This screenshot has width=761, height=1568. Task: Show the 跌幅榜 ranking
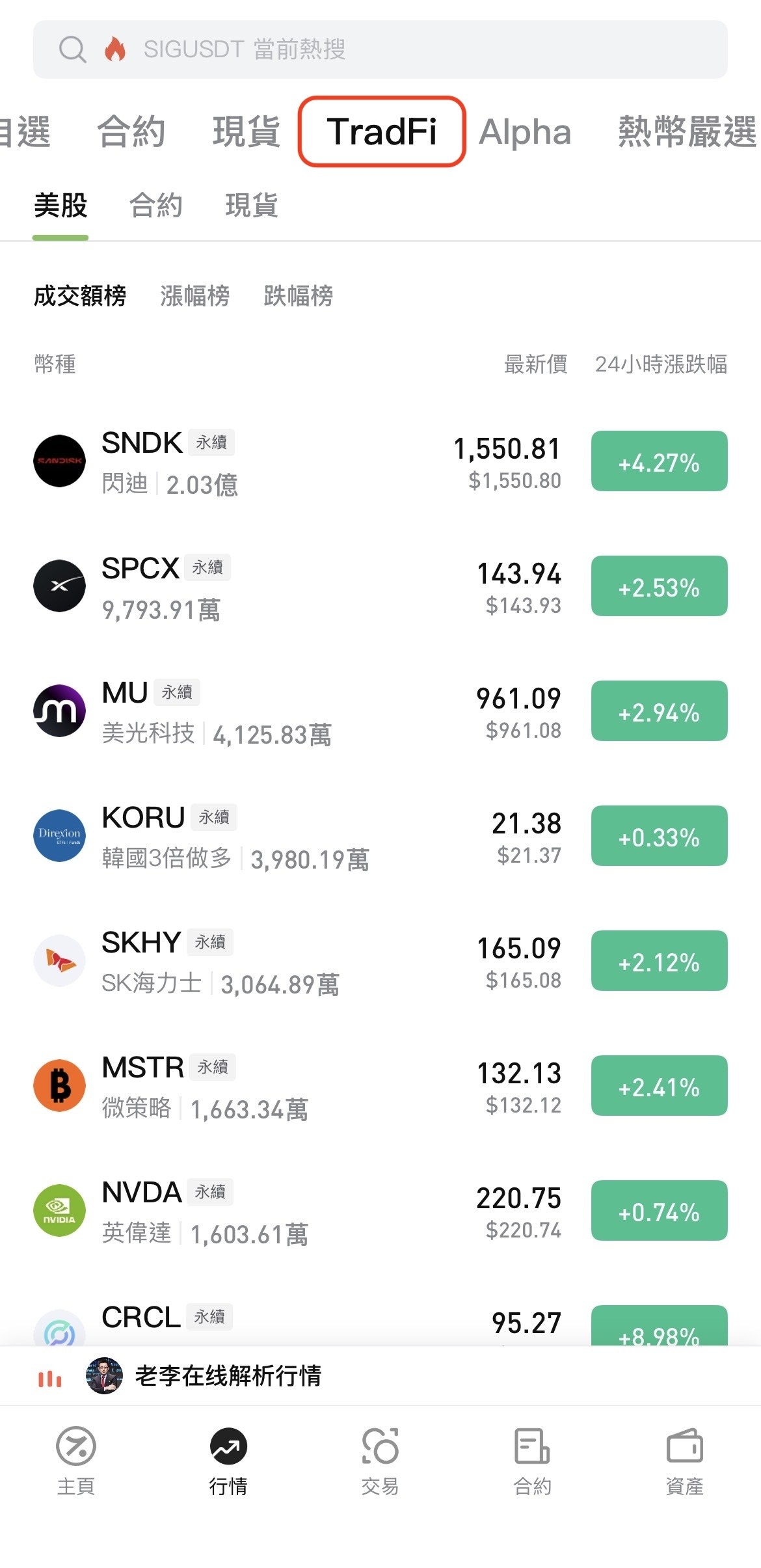[299, 296]
